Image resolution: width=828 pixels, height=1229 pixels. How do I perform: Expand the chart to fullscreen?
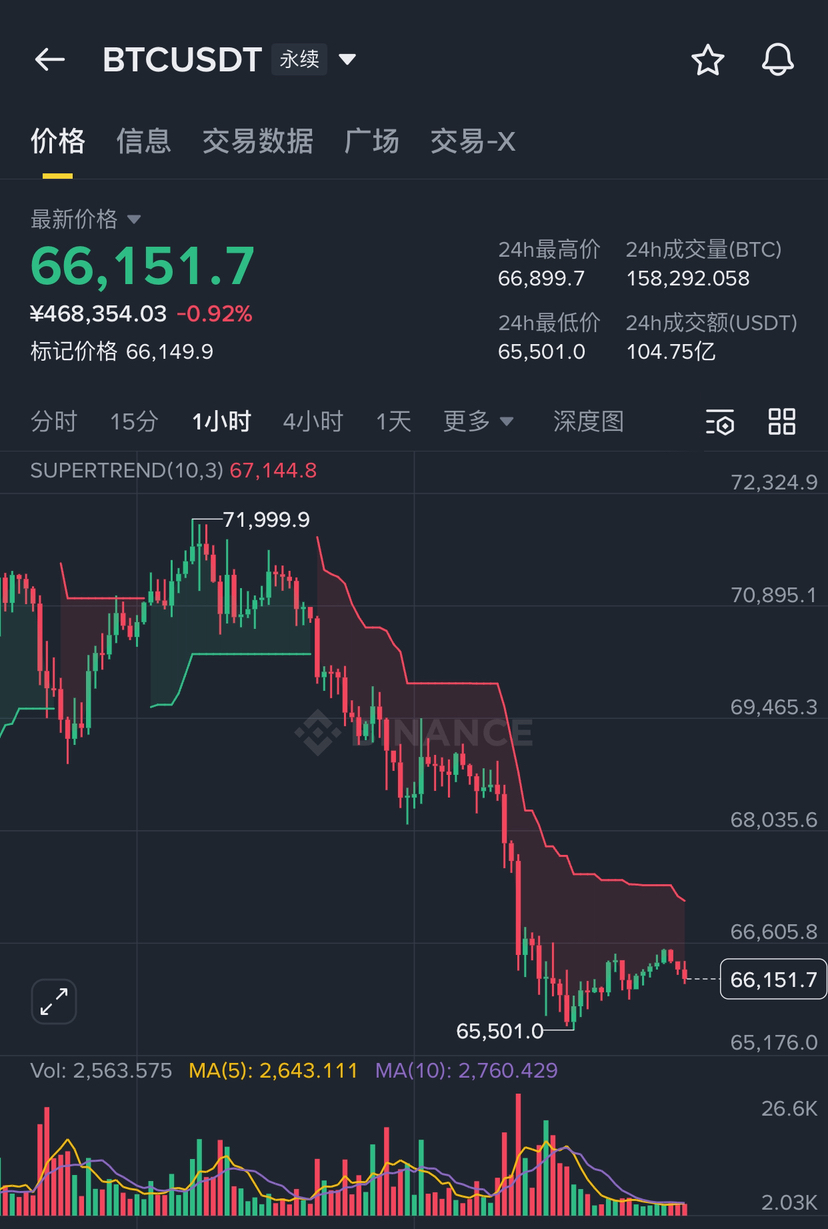pyautogui.click(x=54, y=1001)
